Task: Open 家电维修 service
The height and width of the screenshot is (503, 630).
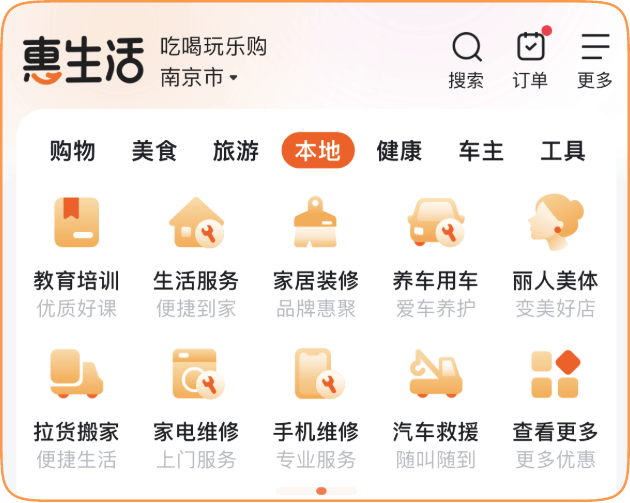Action: click(196, 407)
